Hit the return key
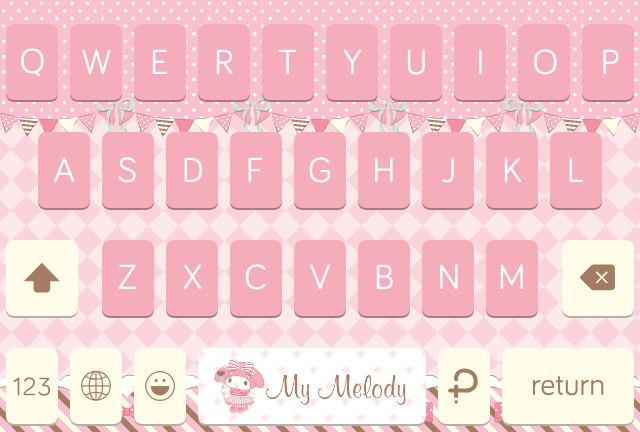The width and height of the screenshot is (640, 432). (x=568, y=386)
